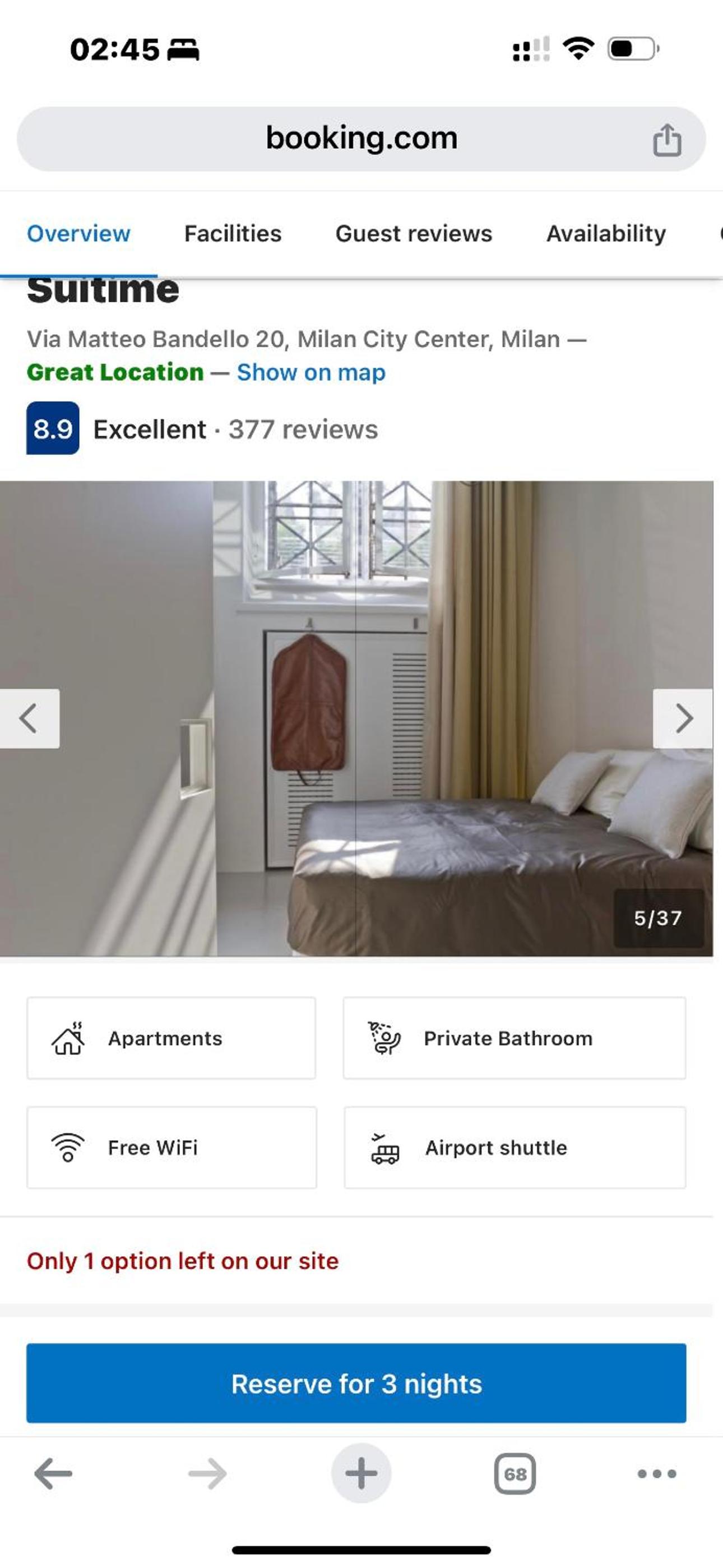Open the Guest reviews tab
The height and width of the screenshot is (1568, 723).
click(x=413, y=234)
